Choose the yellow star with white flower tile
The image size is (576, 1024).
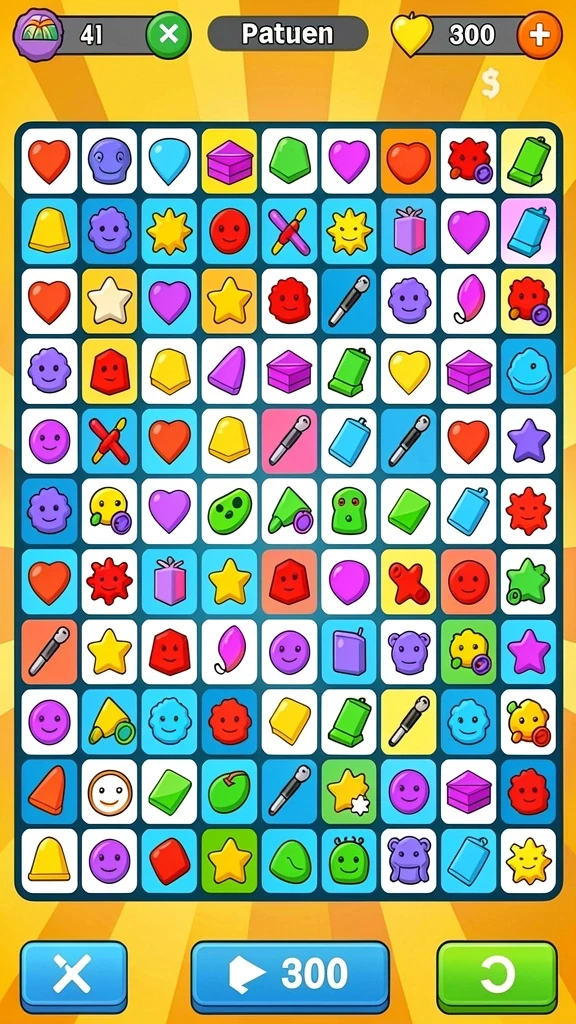[x=349, y=791]
